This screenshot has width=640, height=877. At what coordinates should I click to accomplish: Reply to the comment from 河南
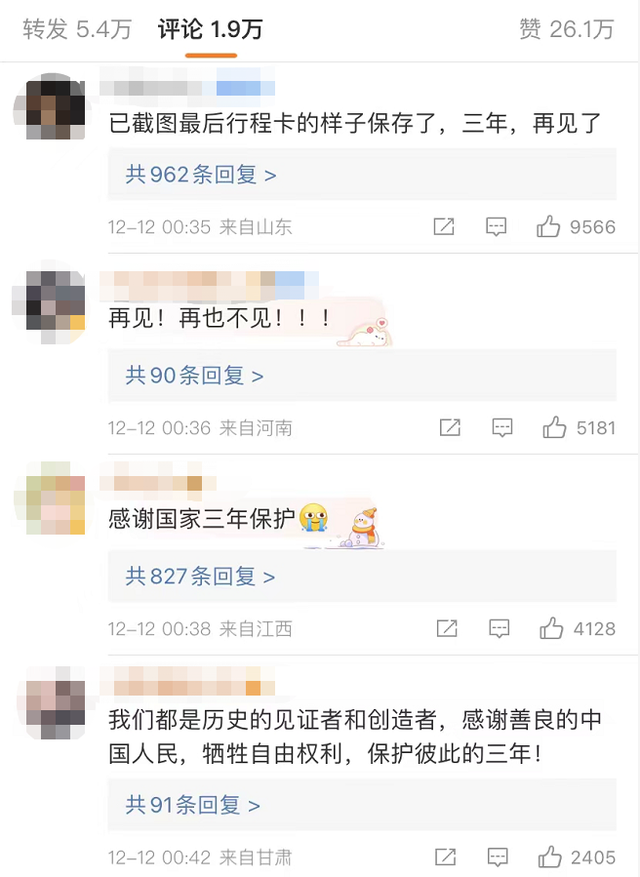tap(502, 428)
